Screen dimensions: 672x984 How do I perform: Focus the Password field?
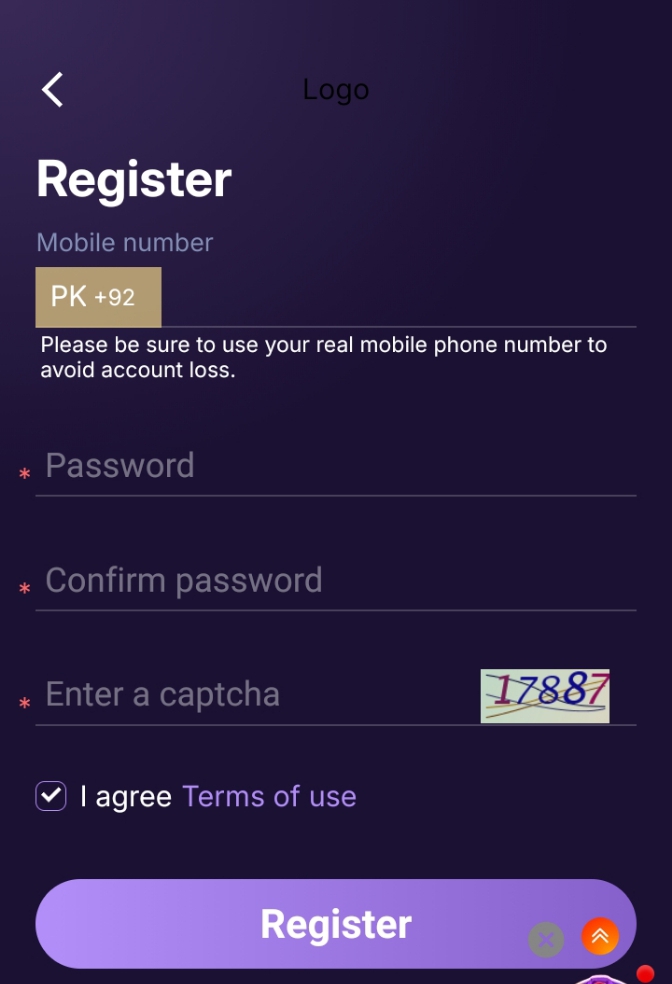[335, 466]
